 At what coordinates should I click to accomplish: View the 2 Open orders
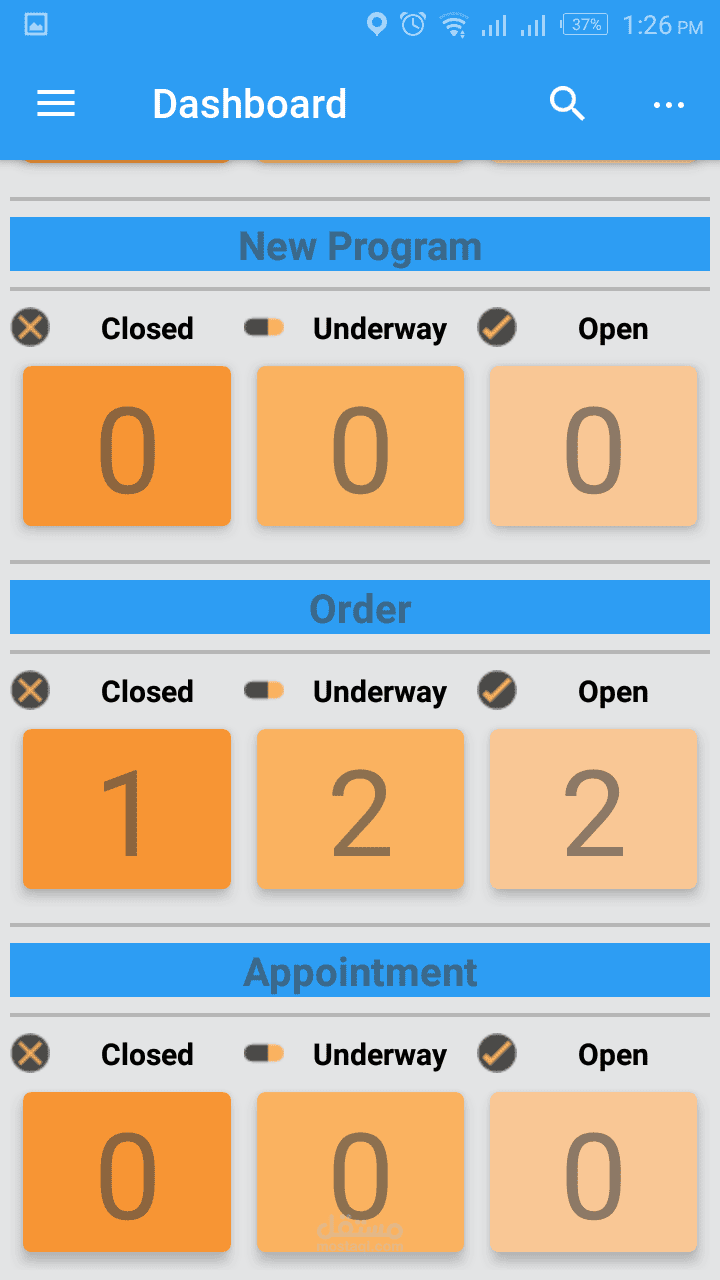593,809
